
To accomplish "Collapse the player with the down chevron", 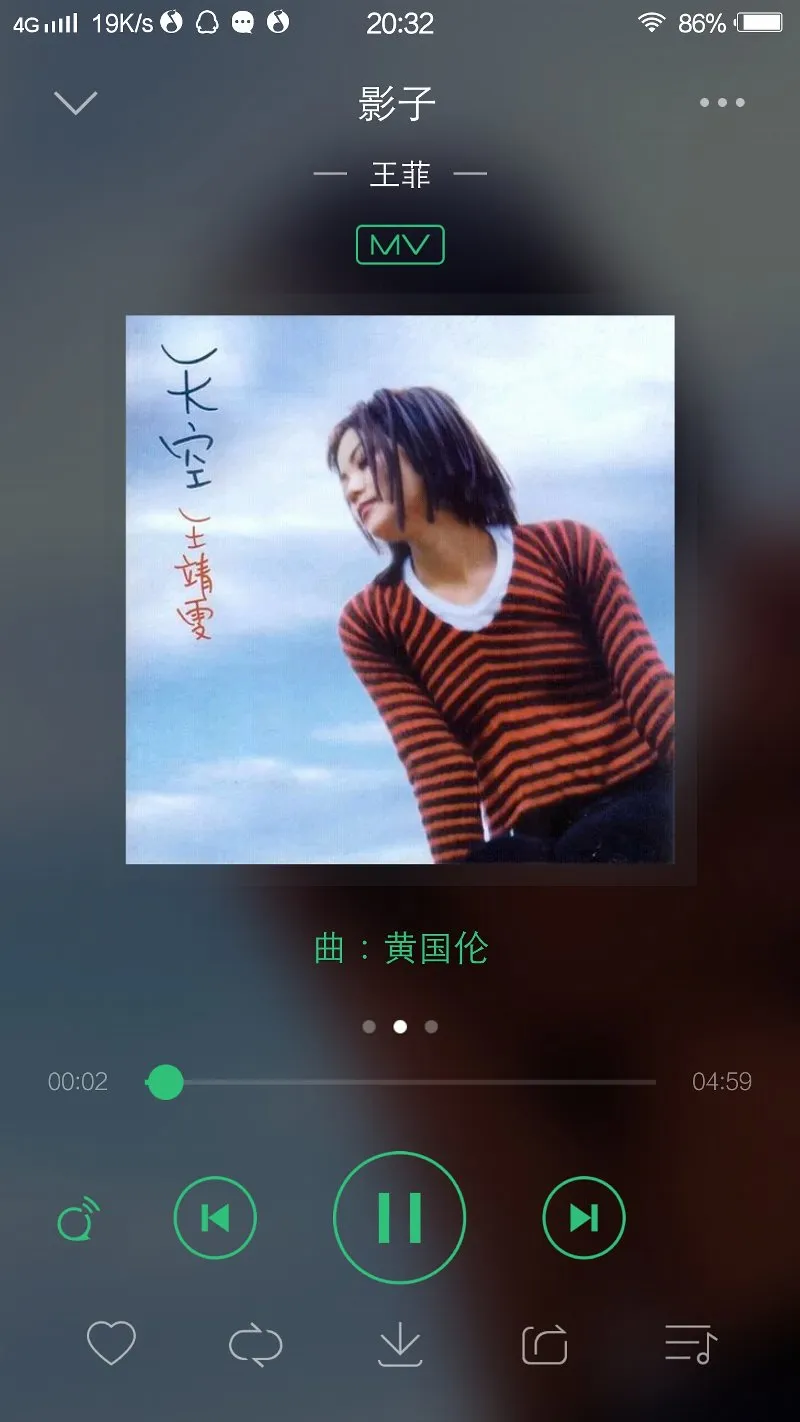I will [75, 102].
